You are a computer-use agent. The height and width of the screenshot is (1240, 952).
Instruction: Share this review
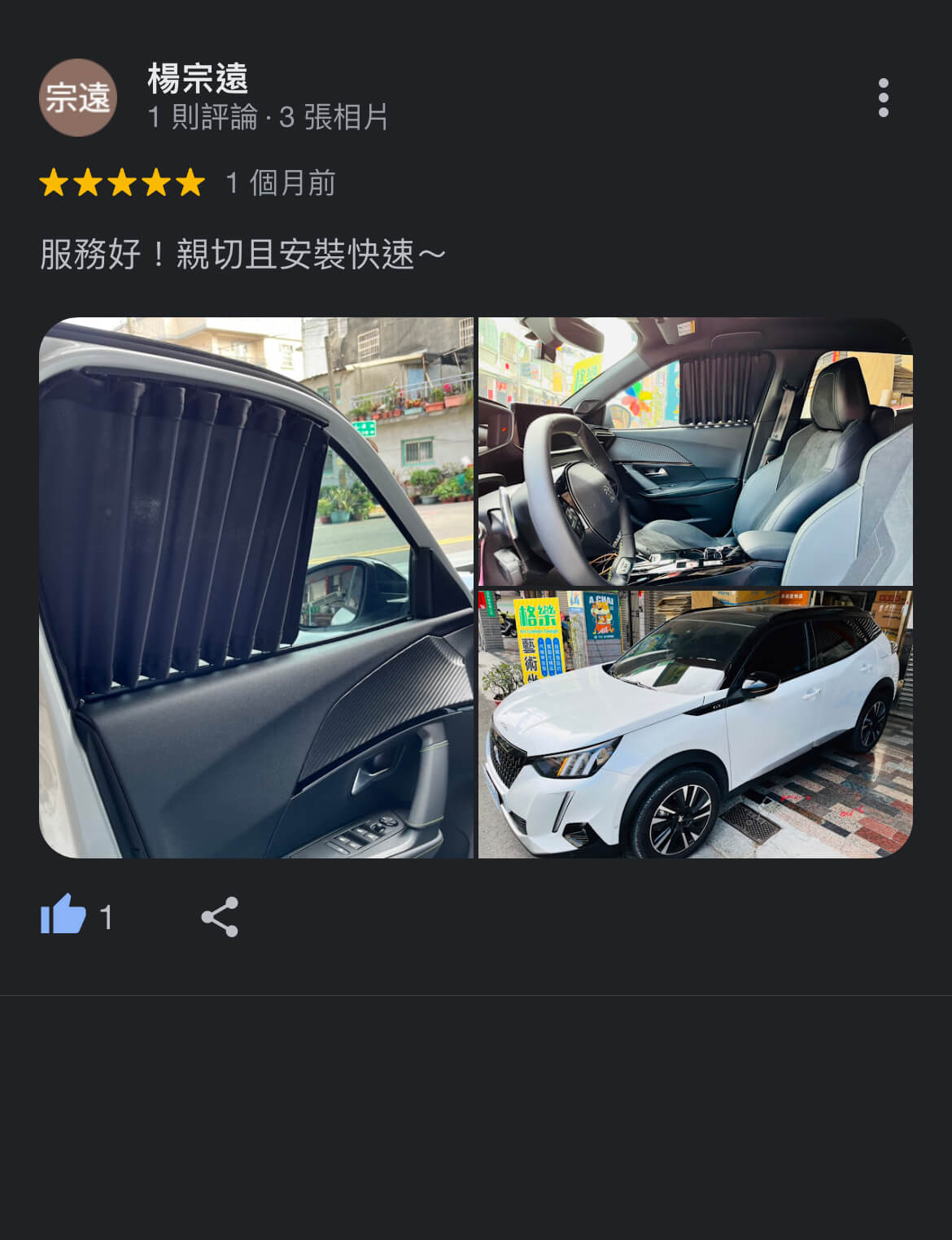click(x=220, y=917)
